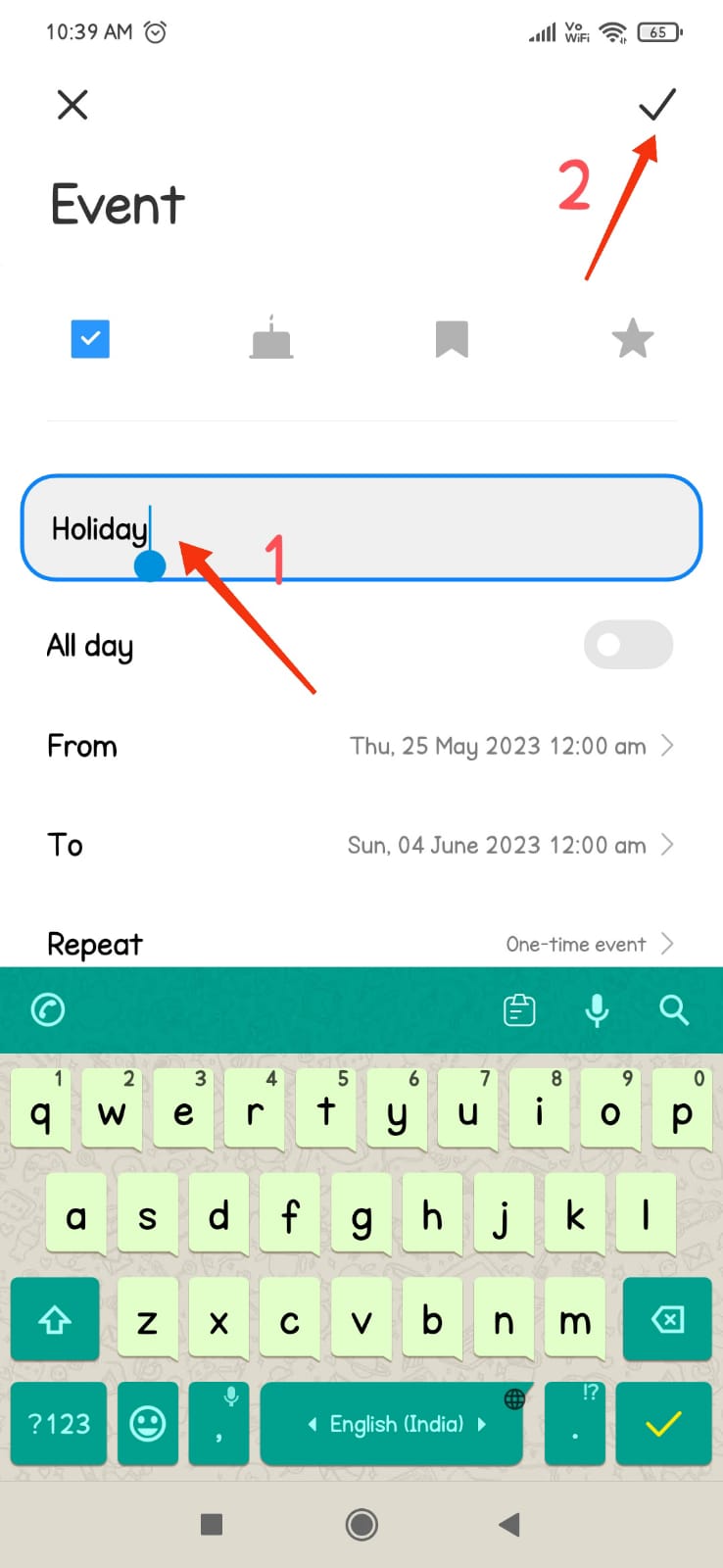Open the emoji keyboard
The height and width of the screenshot is (1568, 723).
click(x=148, y=1423)
